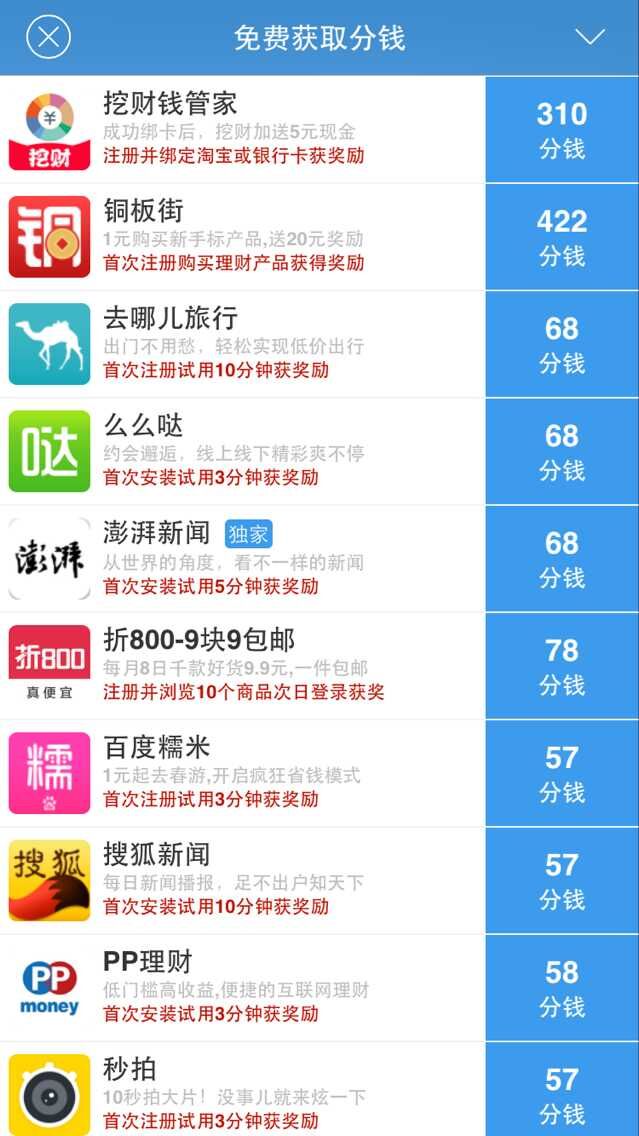Image resolution: width=639 pixels, height=1136 pixels.
Task: Open the 百度糯米 offer
Action: coord(242,773)
